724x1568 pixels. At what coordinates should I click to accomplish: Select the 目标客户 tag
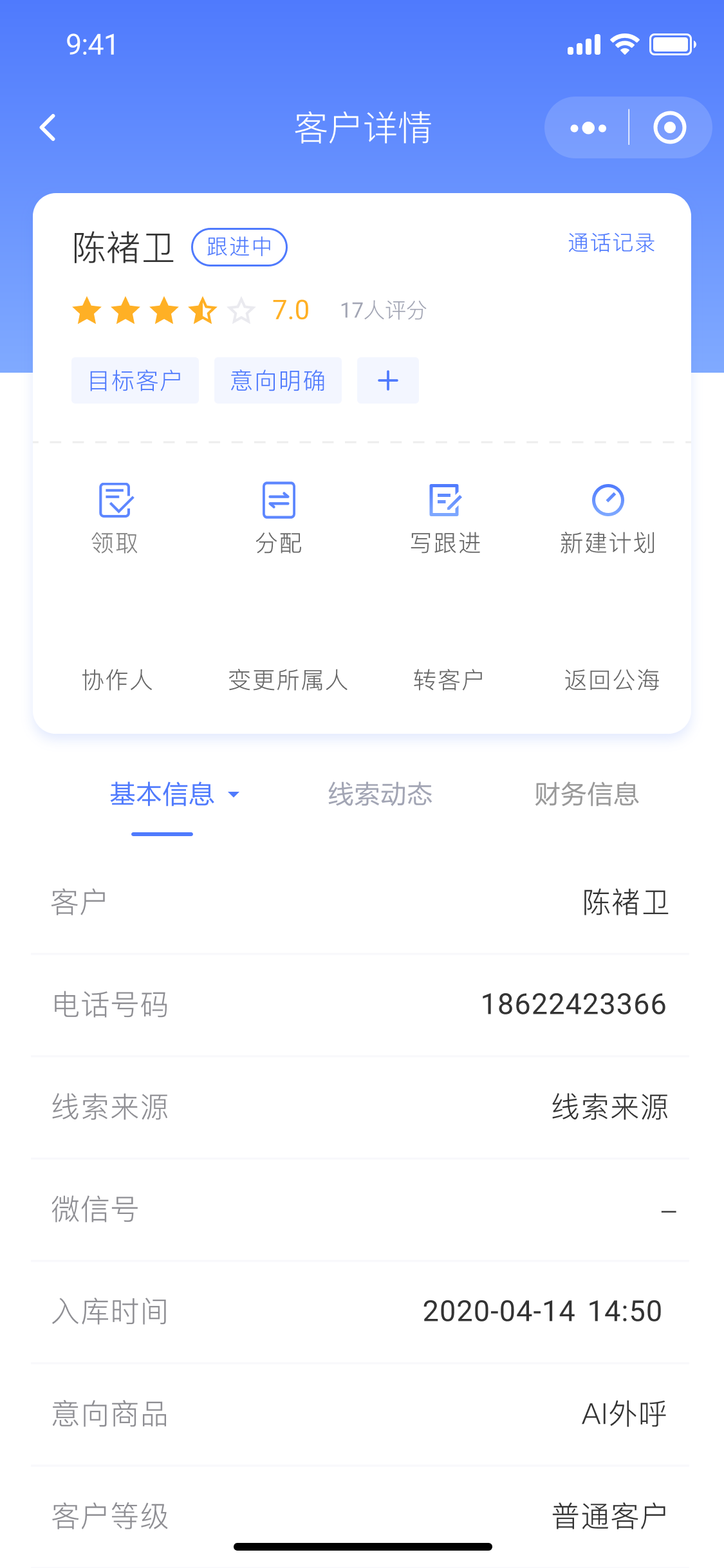click(x=135, y=380)
